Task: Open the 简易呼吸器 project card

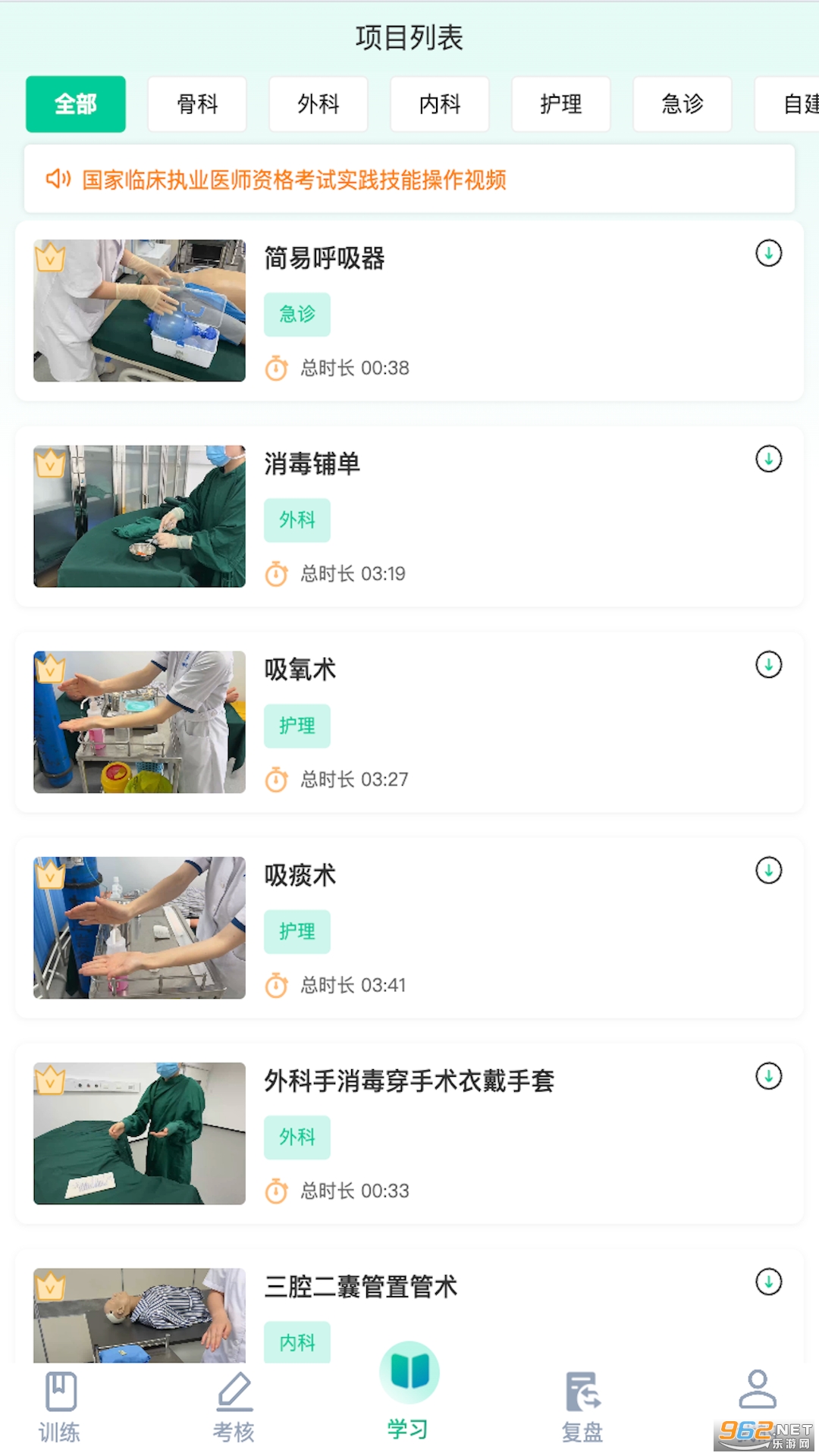Action: 409,311
